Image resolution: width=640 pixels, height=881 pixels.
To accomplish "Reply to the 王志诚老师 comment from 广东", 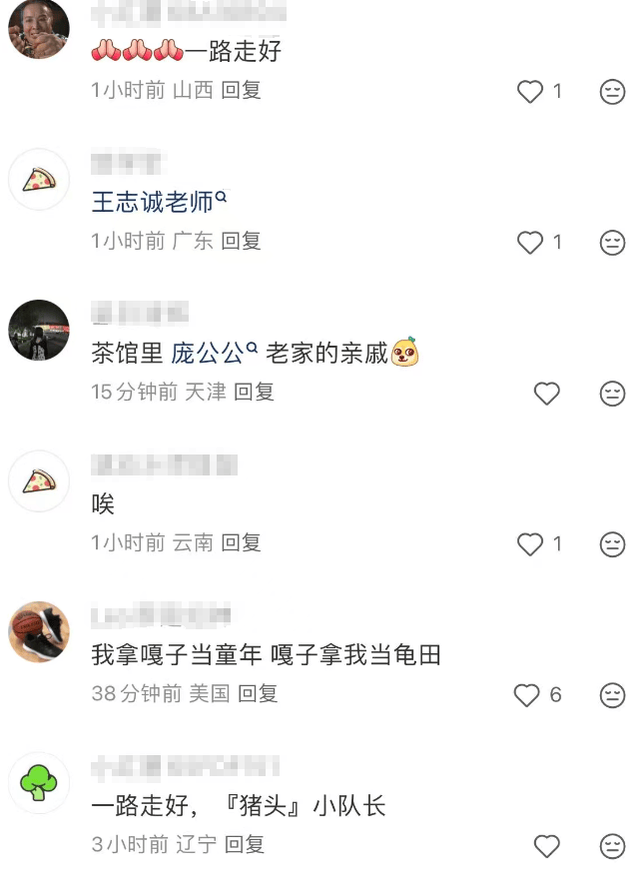I will click(x=241, y=241).
